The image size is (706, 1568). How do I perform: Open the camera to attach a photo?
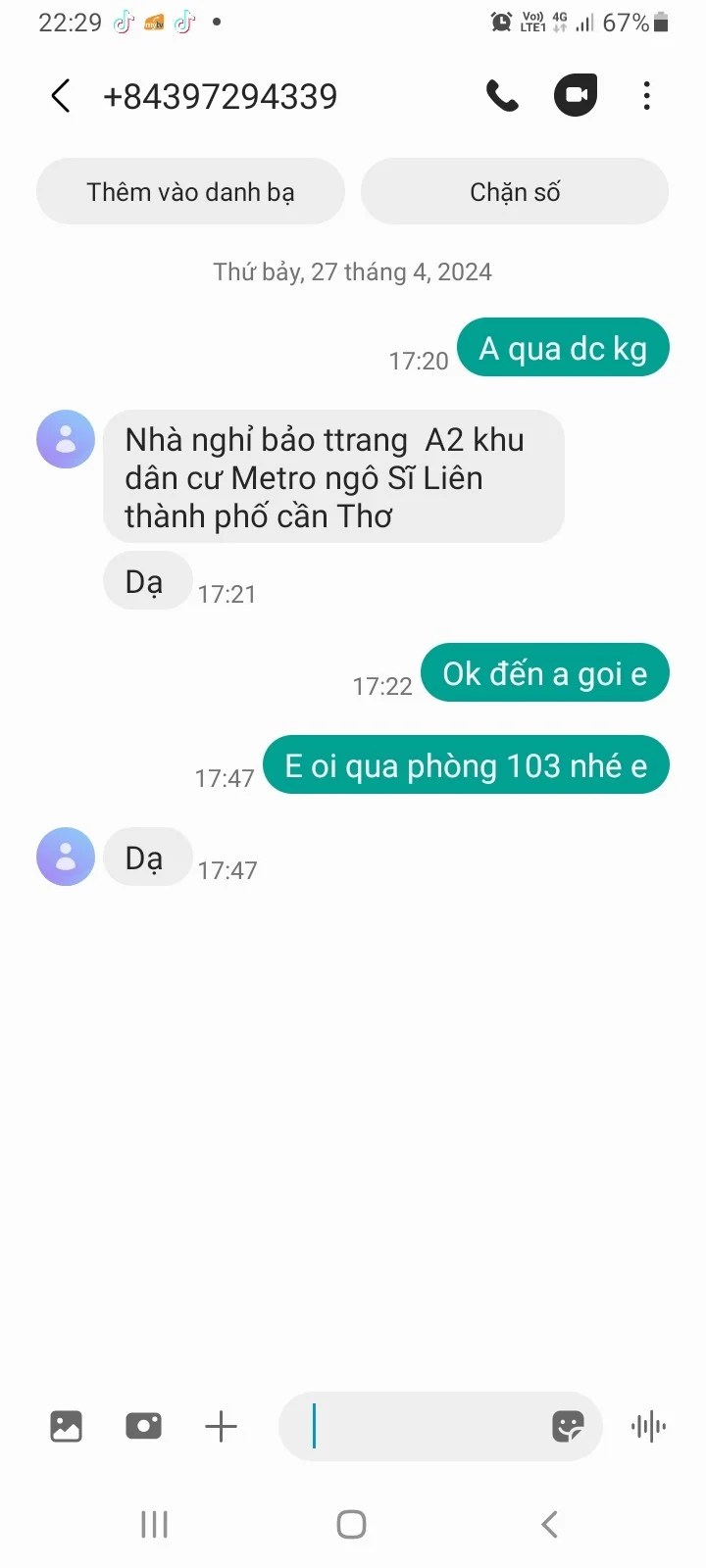point(143,1426)
